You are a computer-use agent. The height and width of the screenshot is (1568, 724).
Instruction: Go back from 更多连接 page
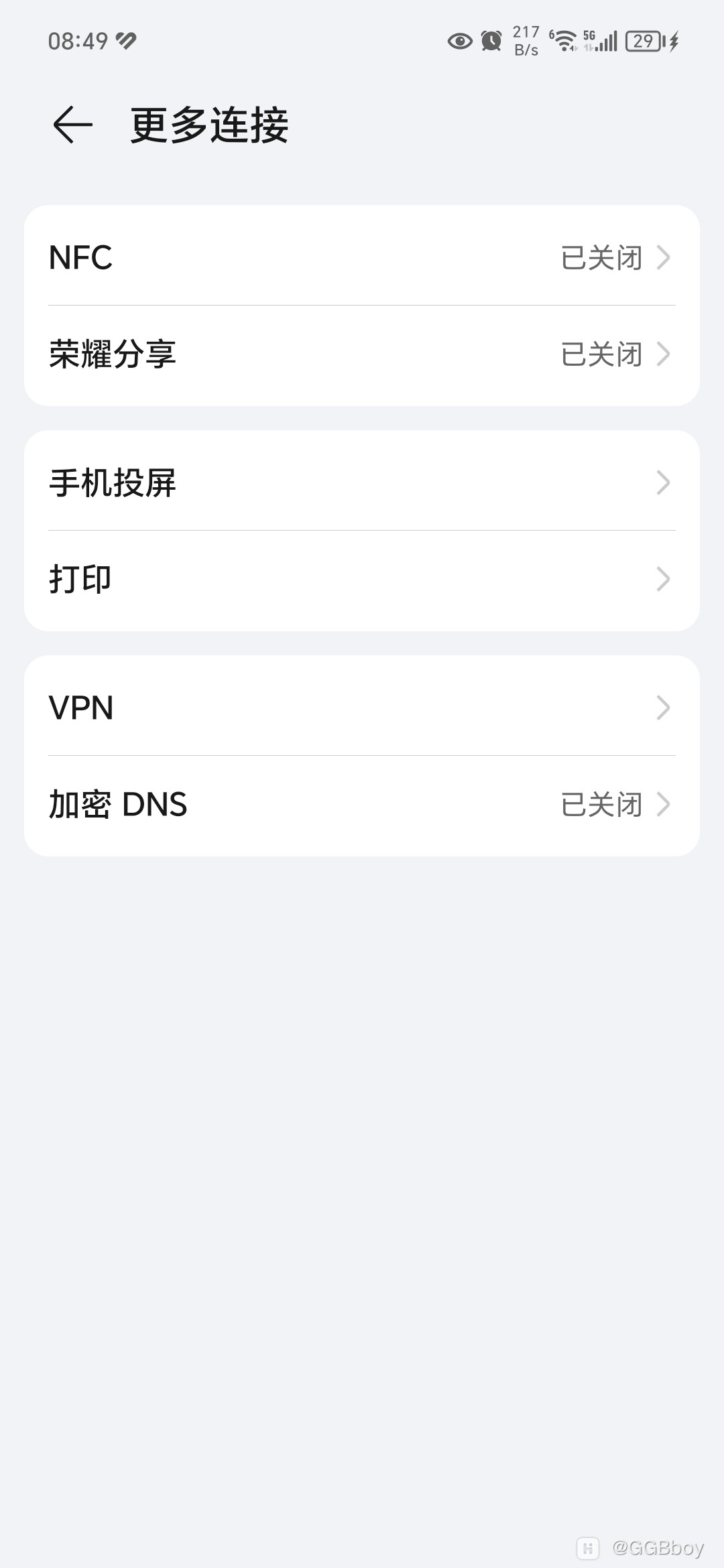pyautogui.click(x=72, y=125)
